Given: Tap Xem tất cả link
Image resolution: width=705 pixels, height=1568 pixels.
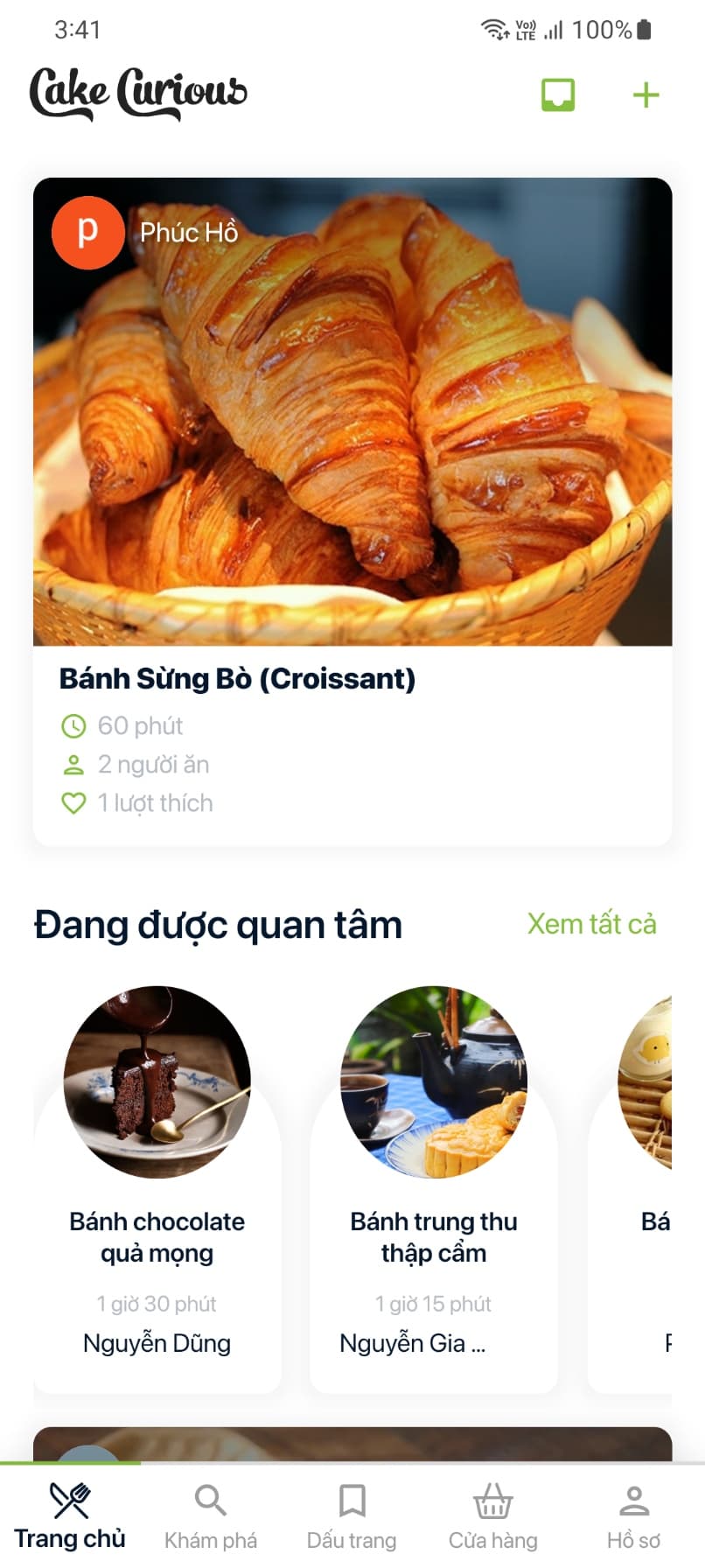Looking at the screenshot, I should (591, 924).
